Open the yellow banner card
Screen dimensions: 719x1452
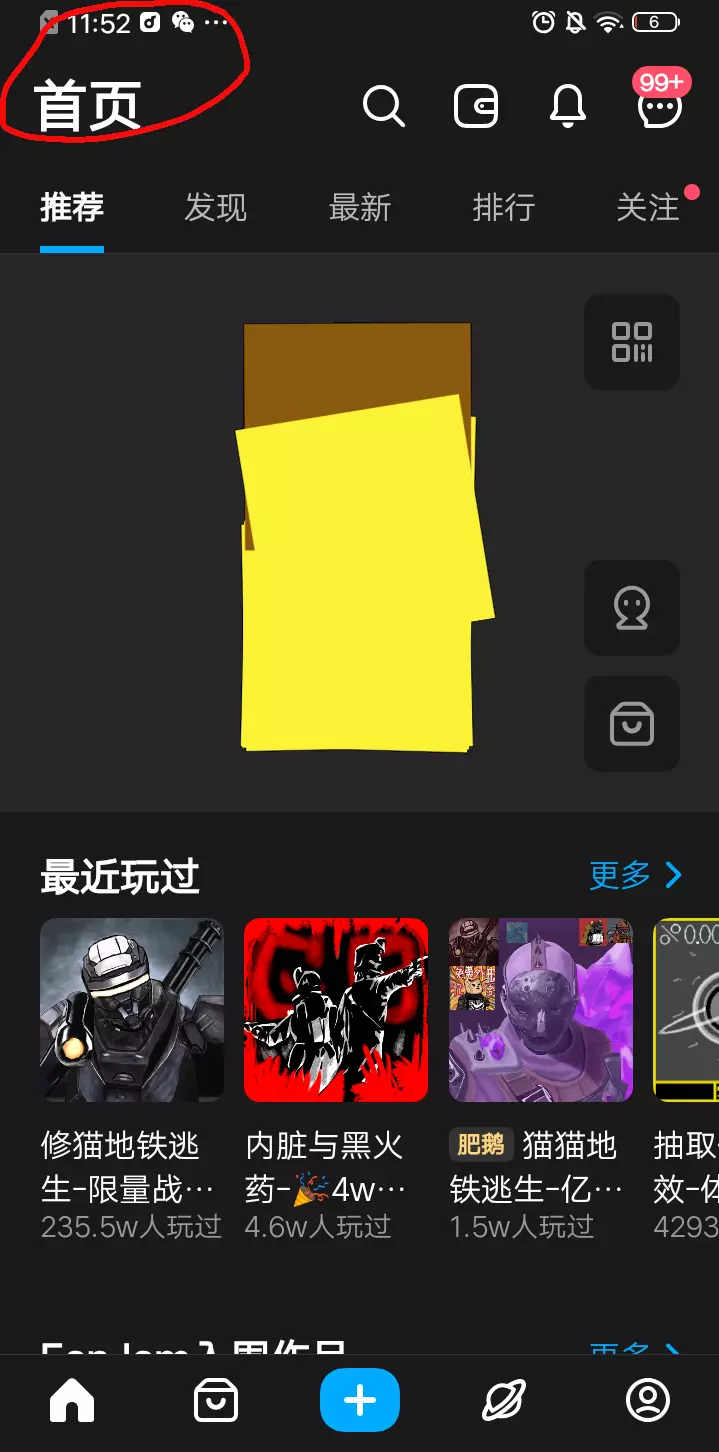click(360, 536)
